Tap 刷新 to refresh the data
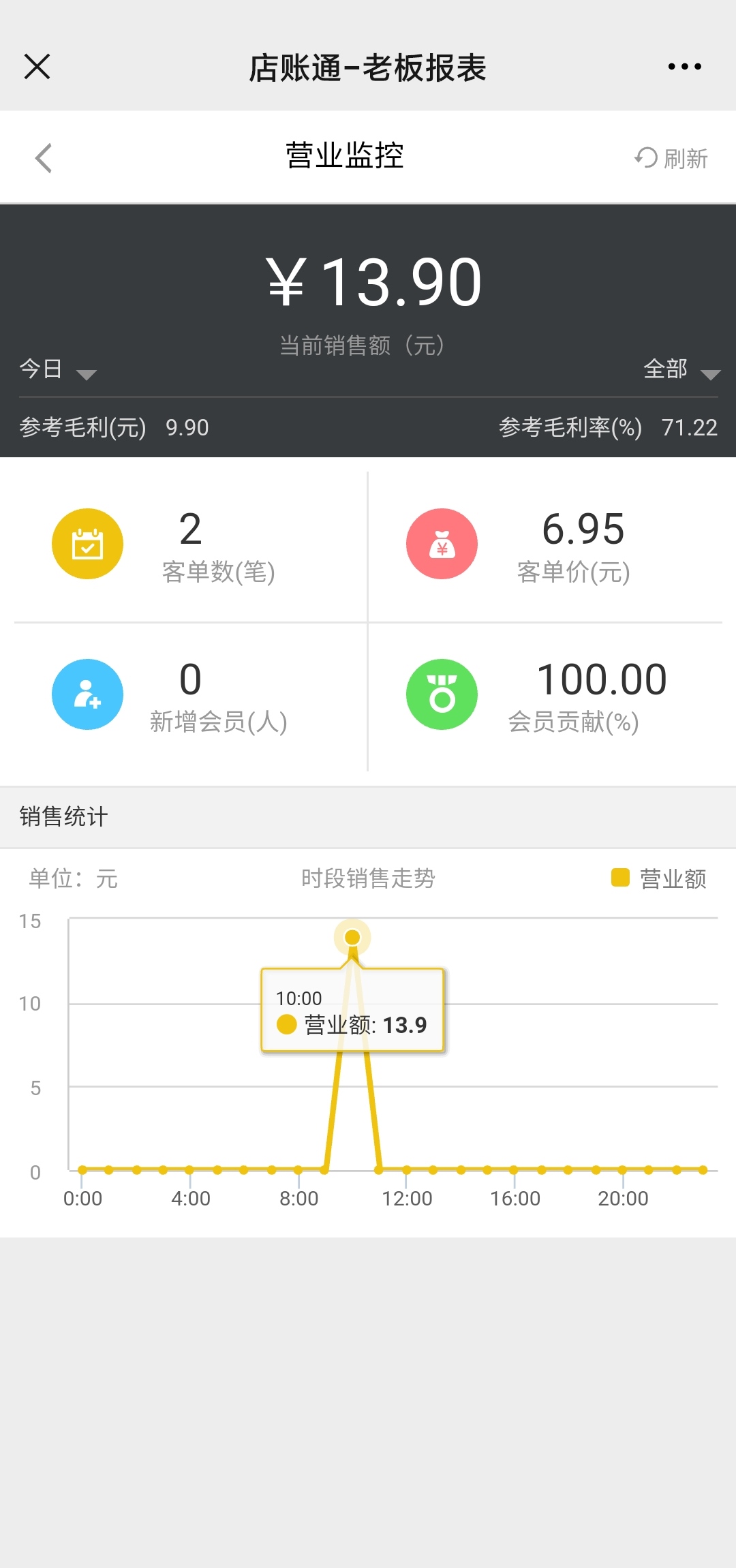The height and width of the screenshot is (1568, 736). click(x=671, y=158)
